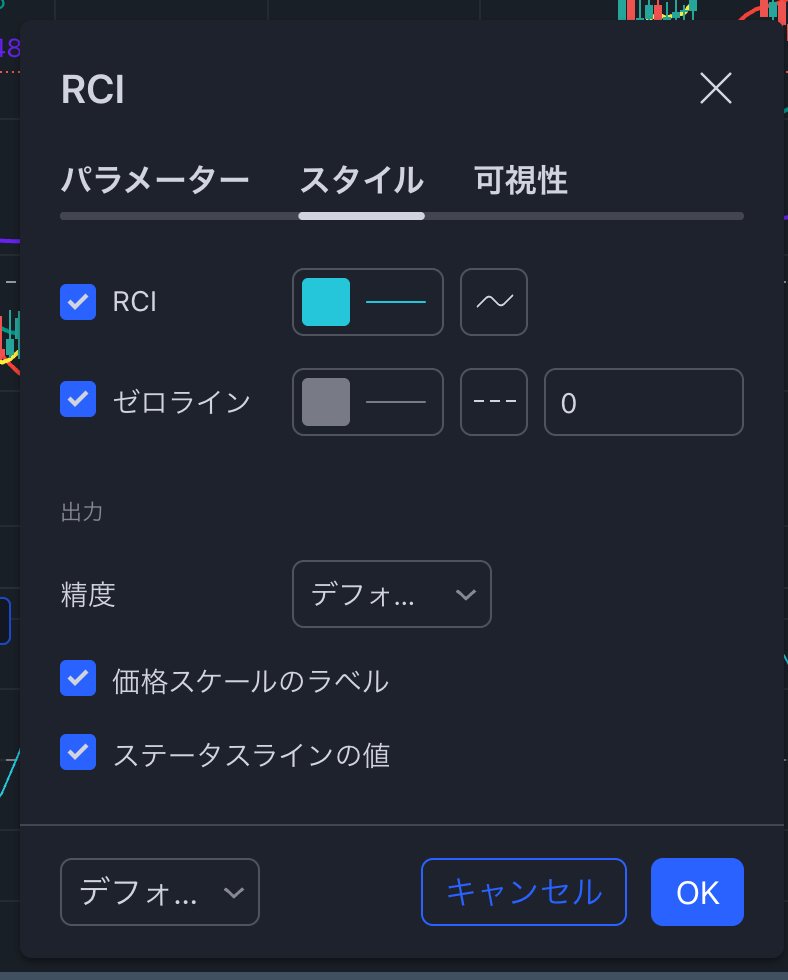This screenshot has height=980, width=788.
Task: Uncheck 価格スケールのラベル option
Action: pyautogui.click(x=78, y=678)
